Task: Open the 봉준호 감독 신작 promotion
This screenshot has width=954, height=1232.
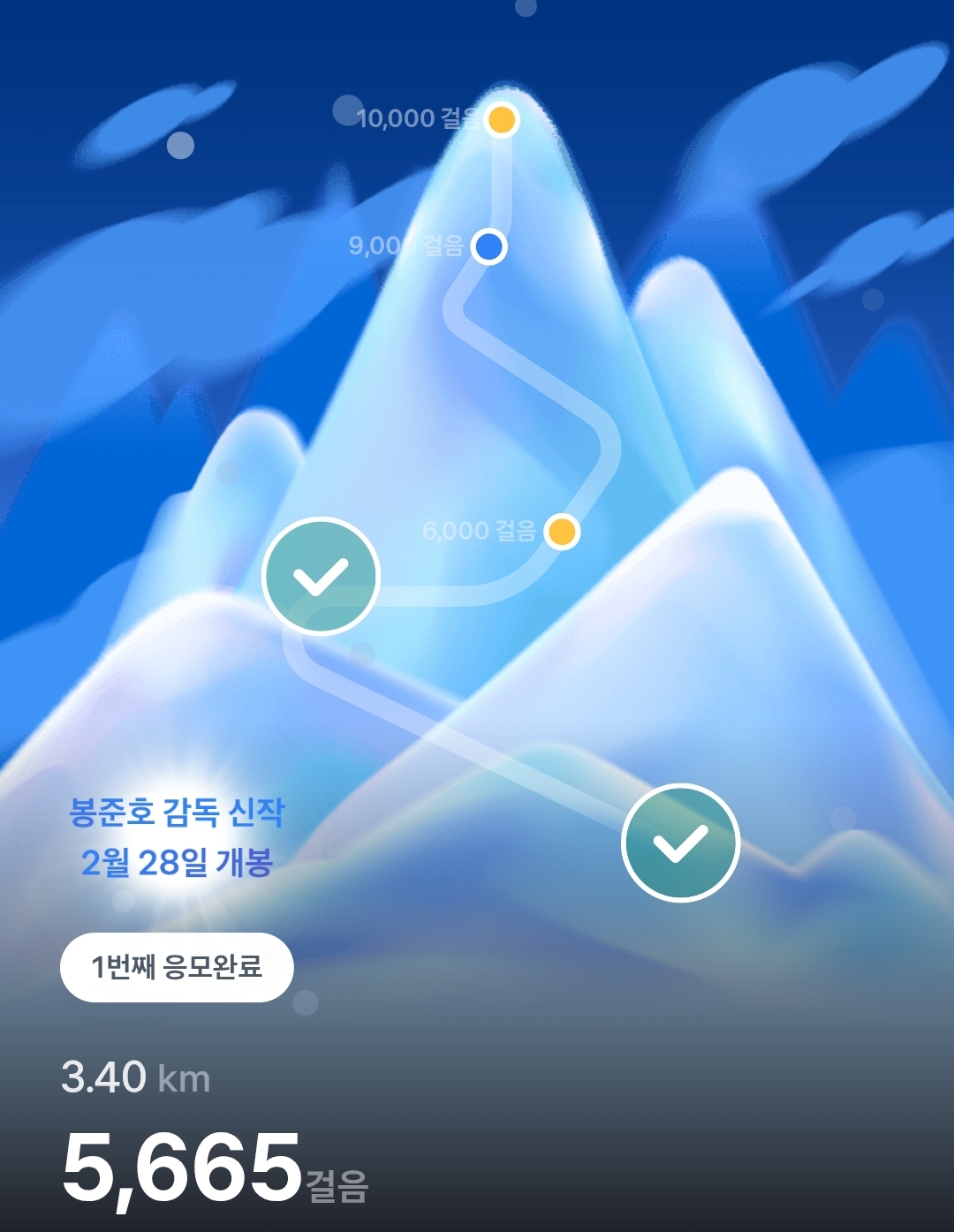Action: [x=178, y=836]
